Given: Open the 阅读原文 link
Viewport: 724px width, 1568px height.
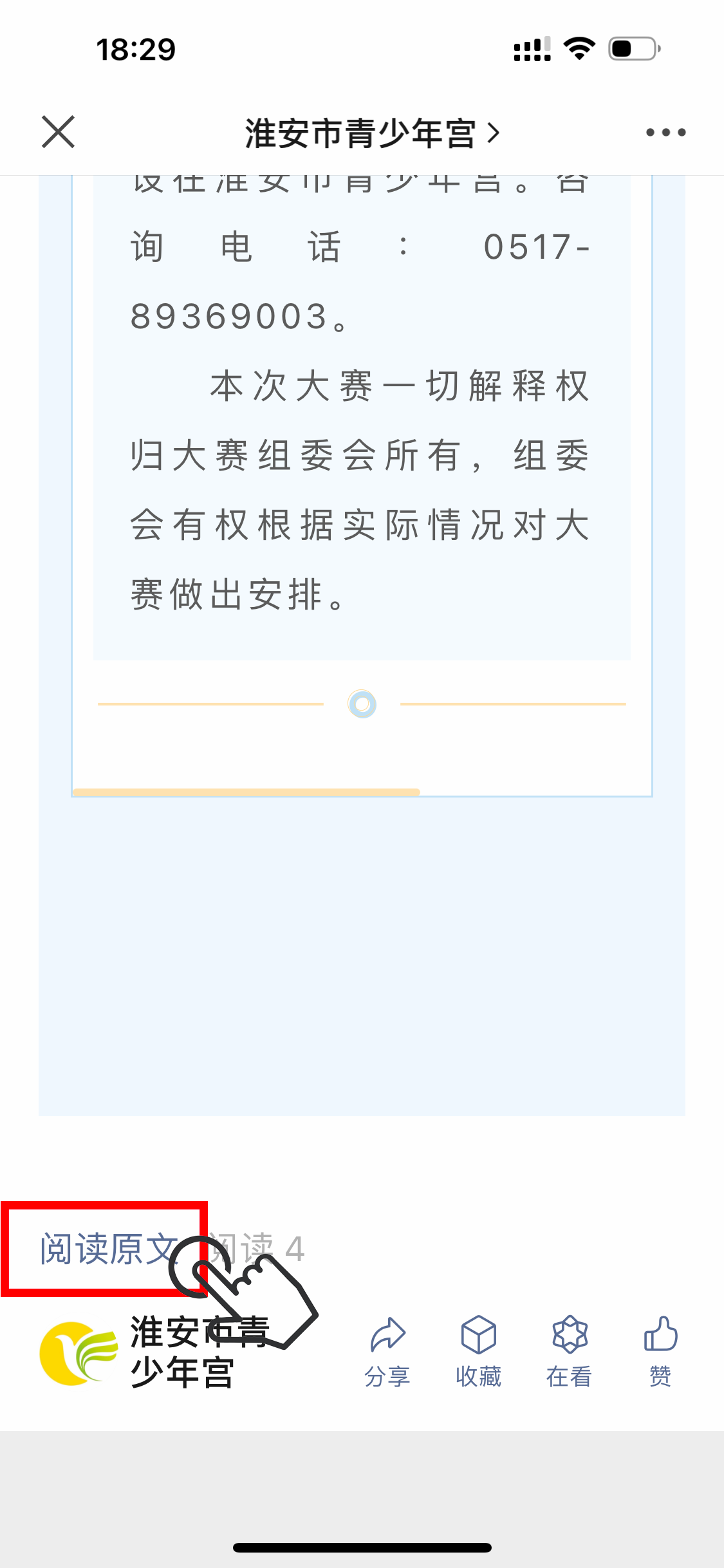Looking at the screenshot, I should tap(108, 1249).
